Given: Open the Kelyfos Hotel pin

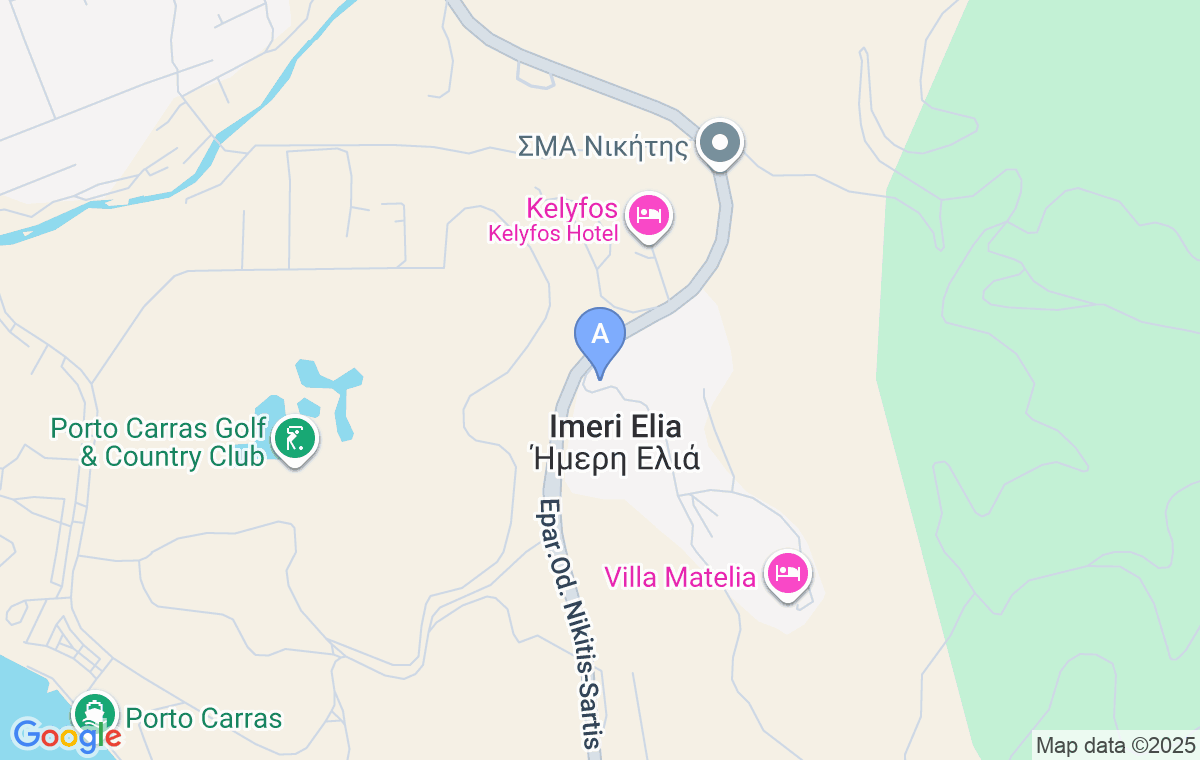Looking at the screenshot, I should 649,215.
